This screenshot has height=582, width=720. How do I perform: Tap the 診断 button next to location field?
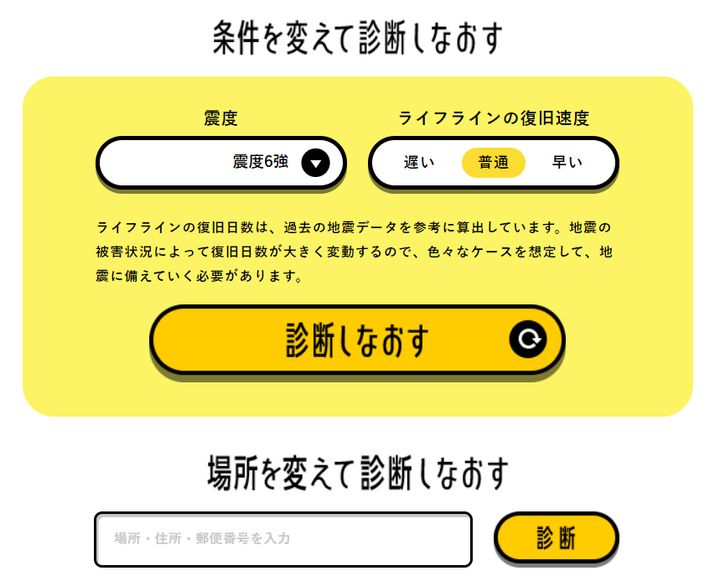(556, 538)
